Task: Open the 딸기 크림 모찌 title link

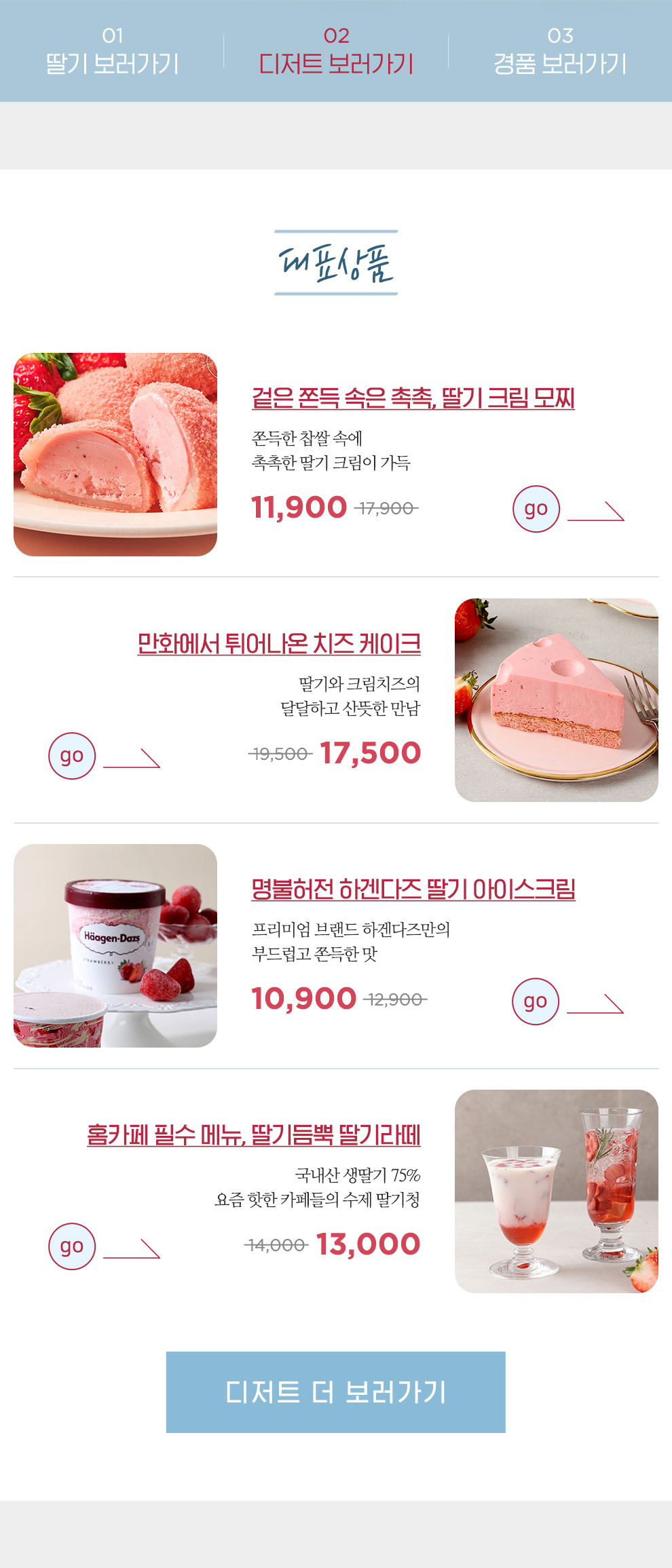Action: (x=413, y=398)
